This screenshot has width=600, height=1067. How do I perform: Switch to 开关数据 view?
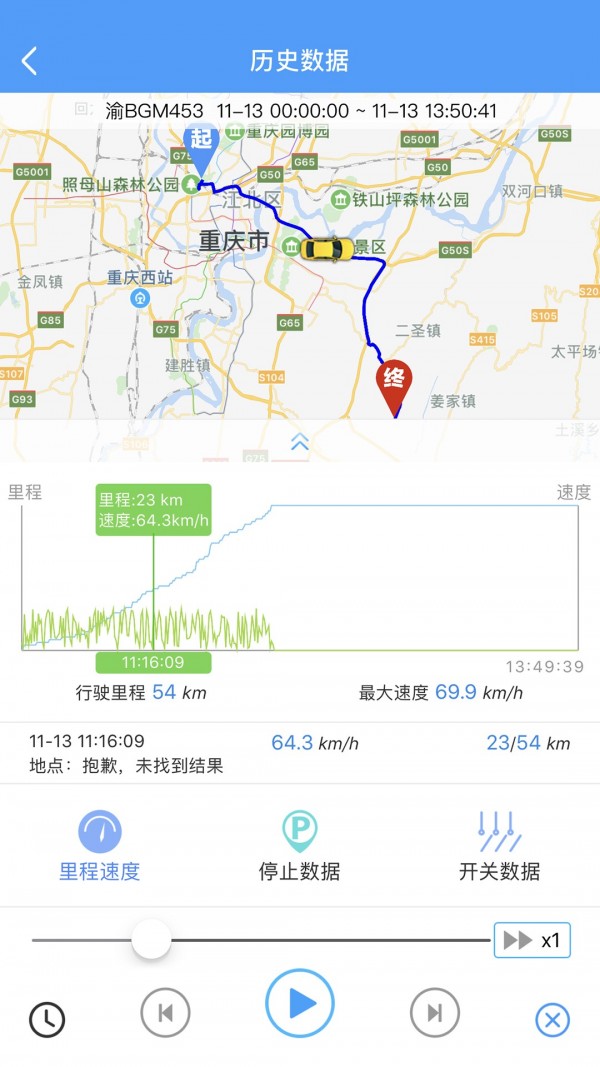(499, 846)
